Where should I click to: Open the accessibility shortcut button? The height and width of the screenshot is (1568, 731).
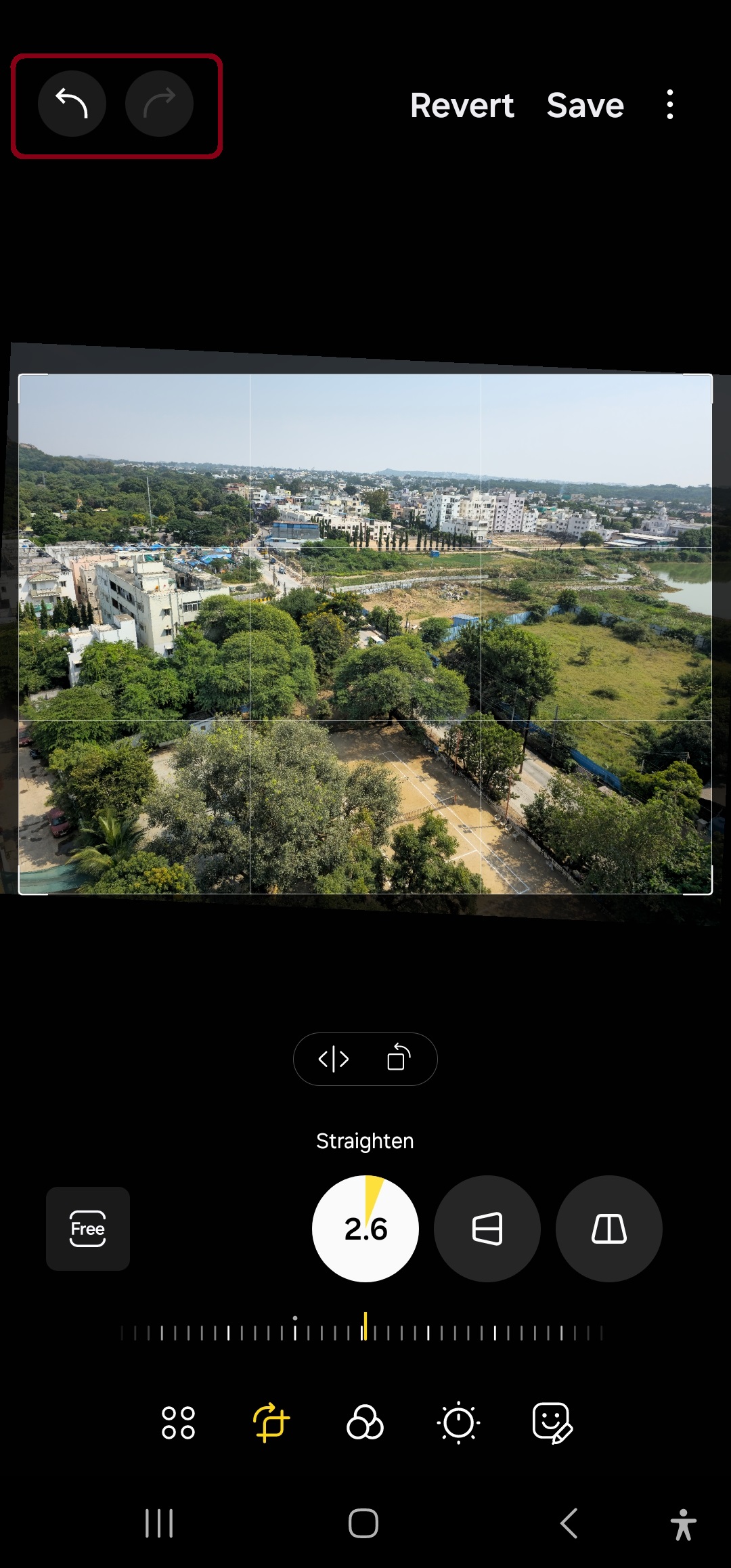click(683, 1525)
